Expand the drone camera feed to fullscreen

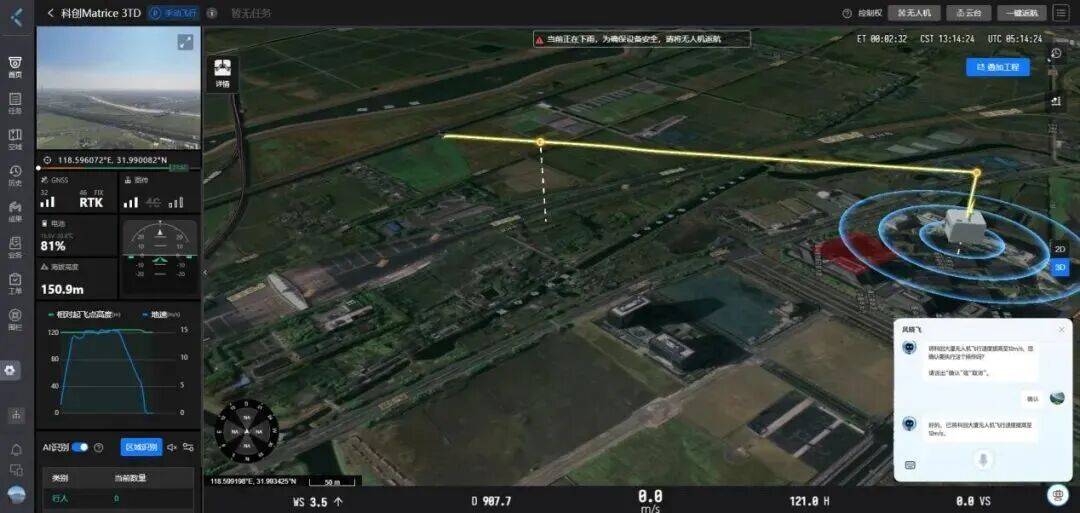[185, 42]
